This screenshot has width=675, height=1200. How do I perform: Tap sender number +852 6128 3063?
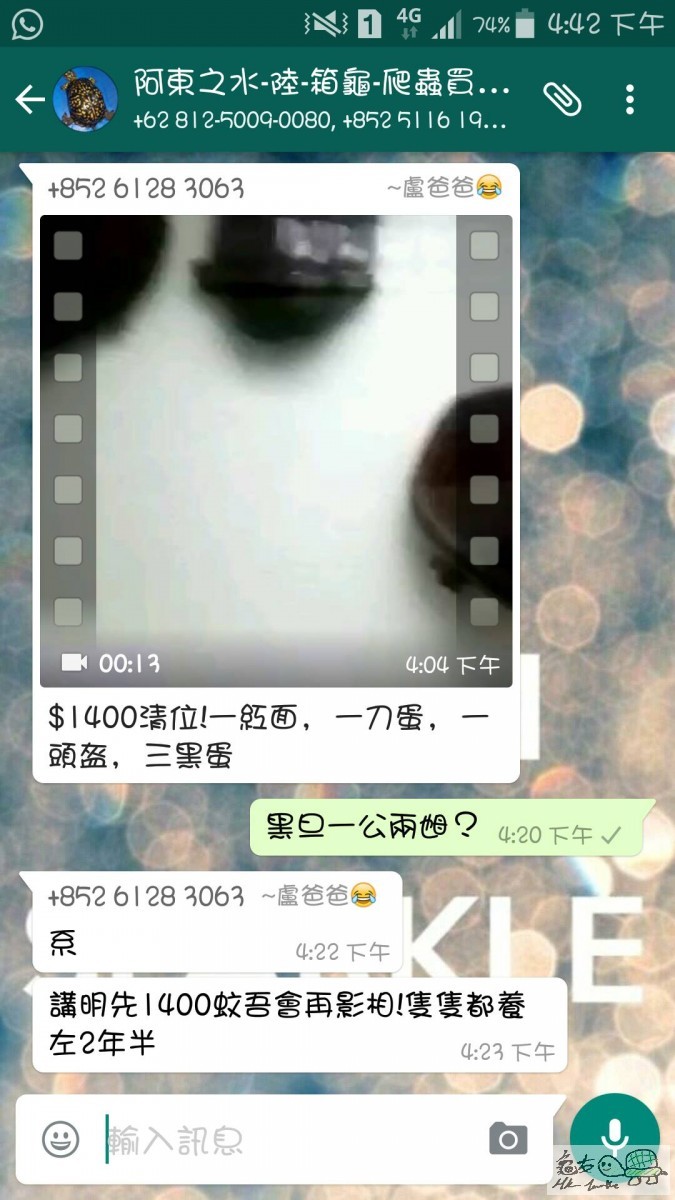tap(145, 188)
